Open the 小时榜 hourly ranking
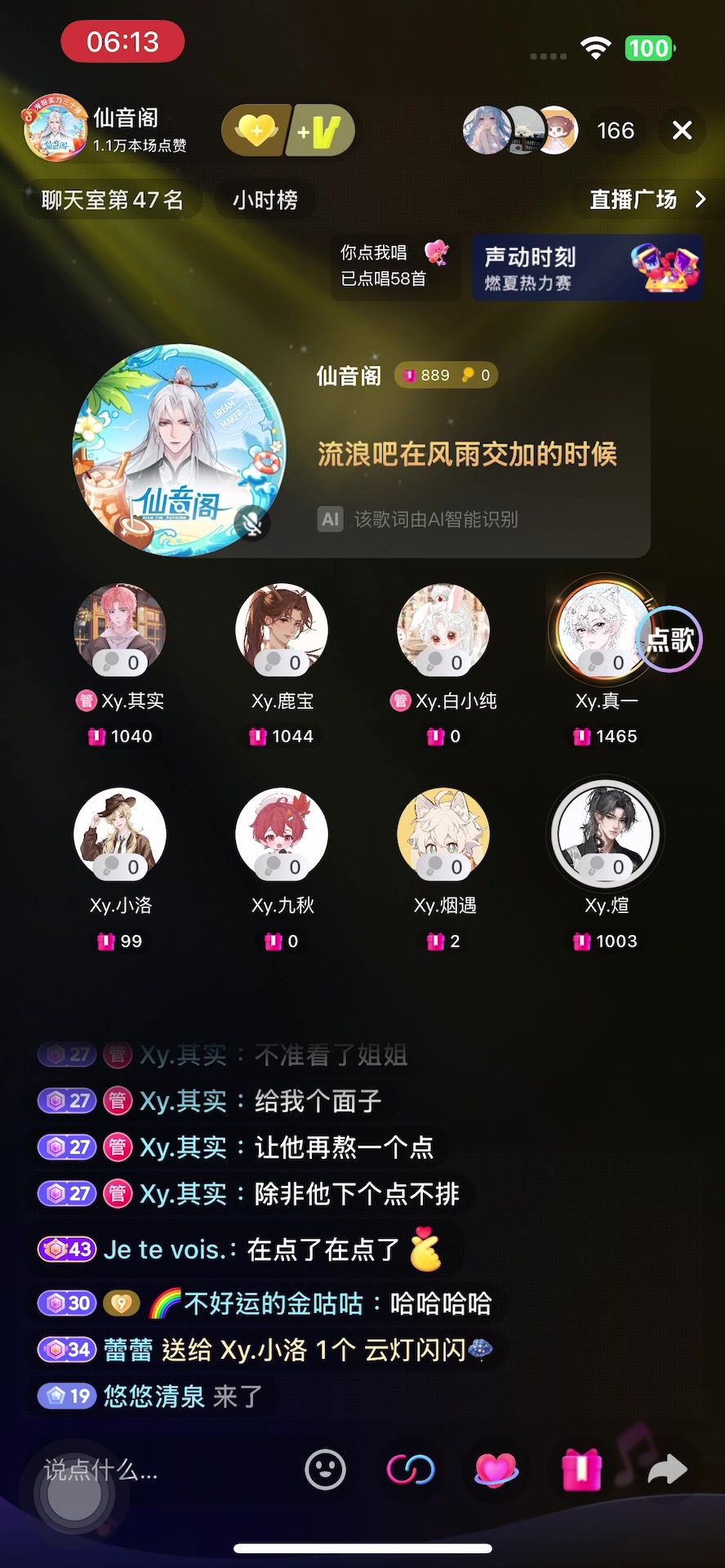This screenshot has width=725, height=1568. (265, 200)
